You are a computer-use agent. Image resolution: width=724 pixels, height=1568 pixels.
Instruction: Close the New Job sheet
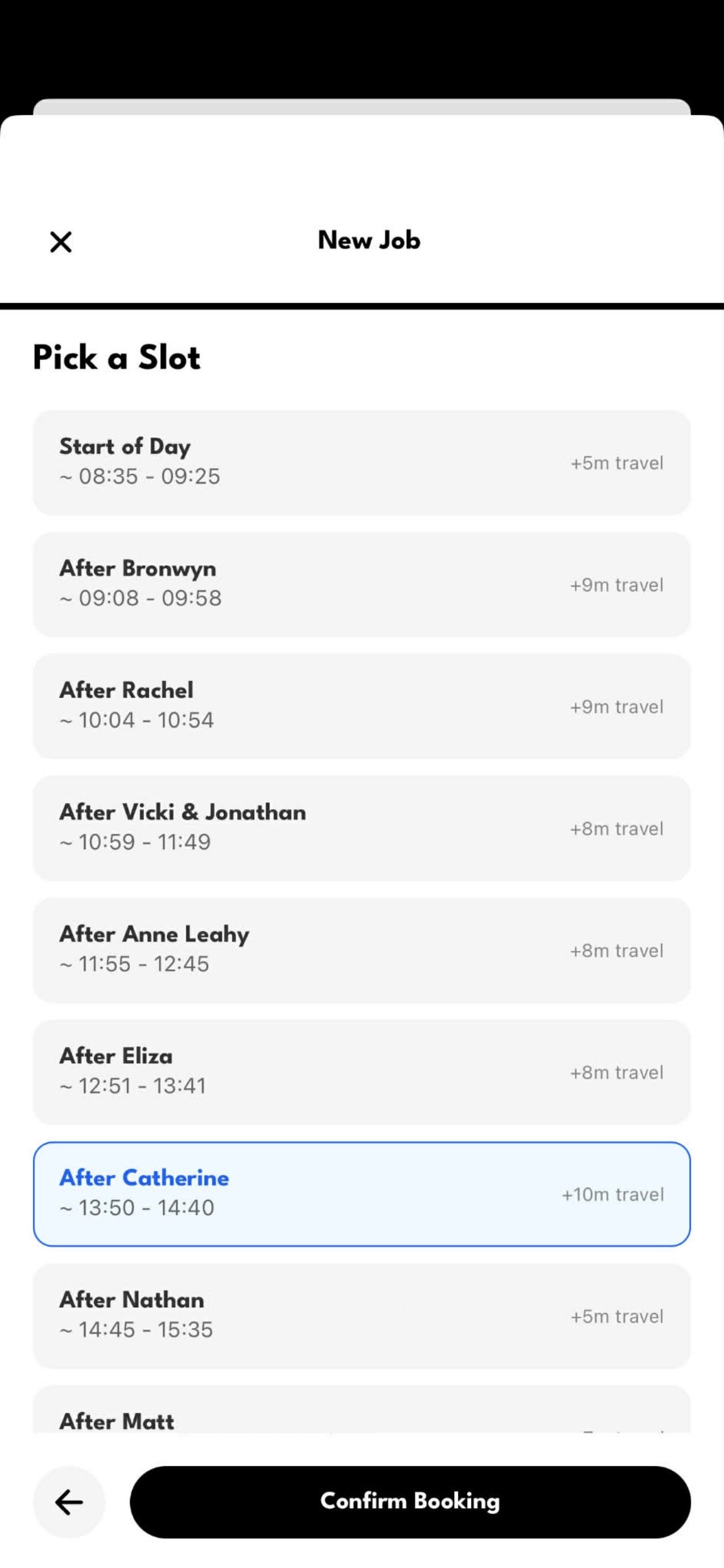pos(61,242)
